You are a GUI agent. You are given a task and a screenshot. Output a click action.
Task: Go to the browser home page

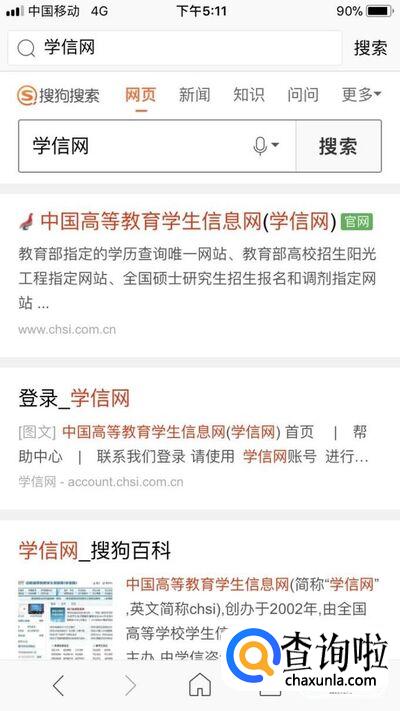(200, 685)
